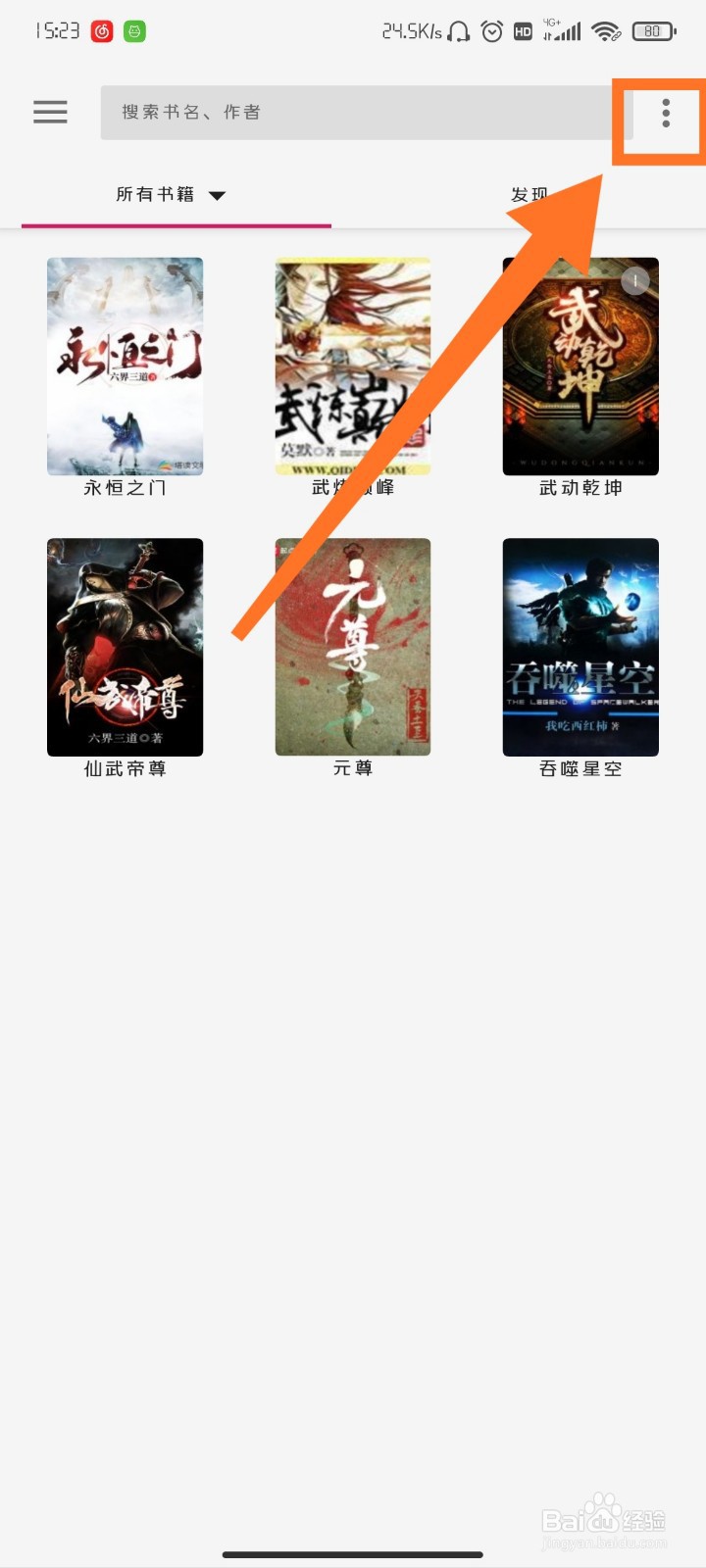Open the book 仙武帝尊

(126, 659)
